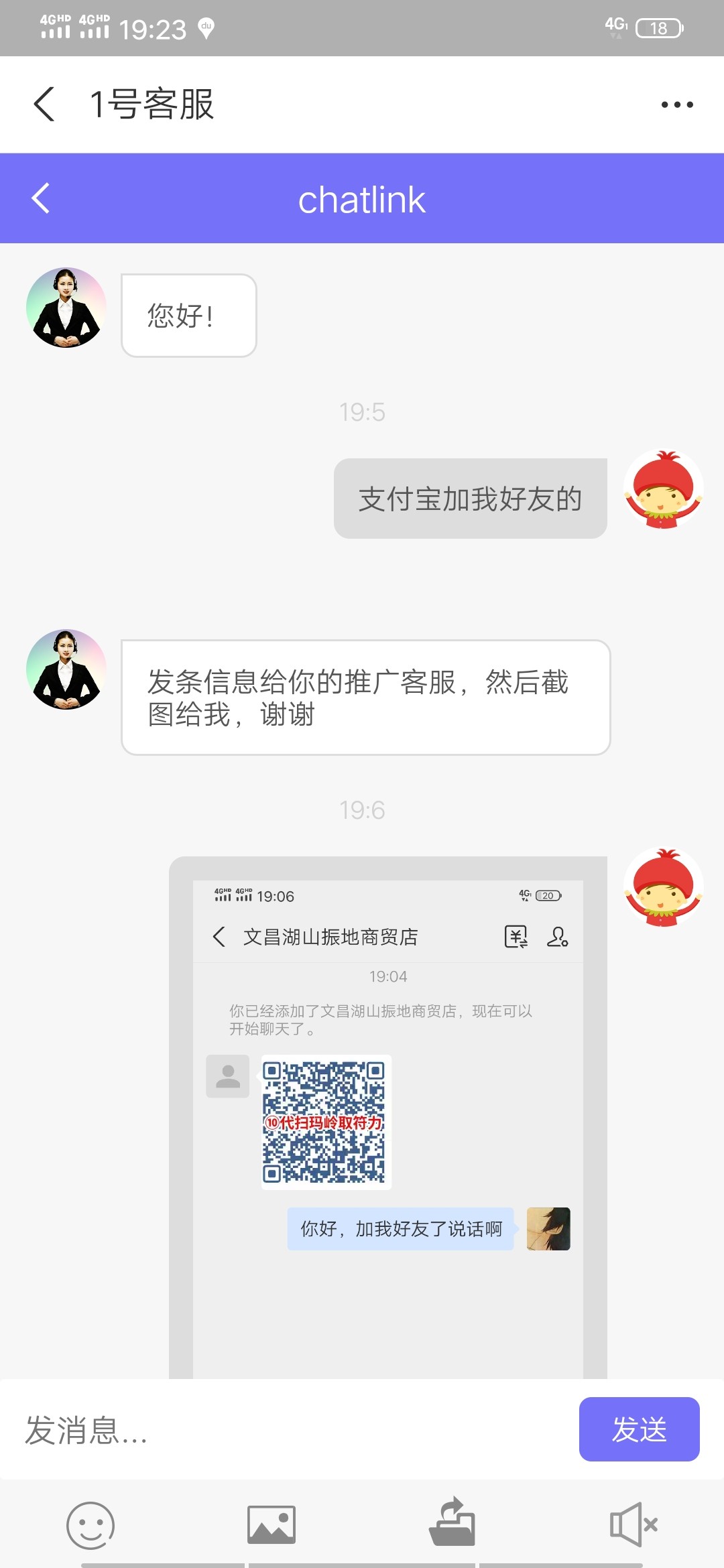Focus the 发消息 message input field
Viewport: 724px width, 1568px height.
pyautogui.click(x=288, y=1429)
